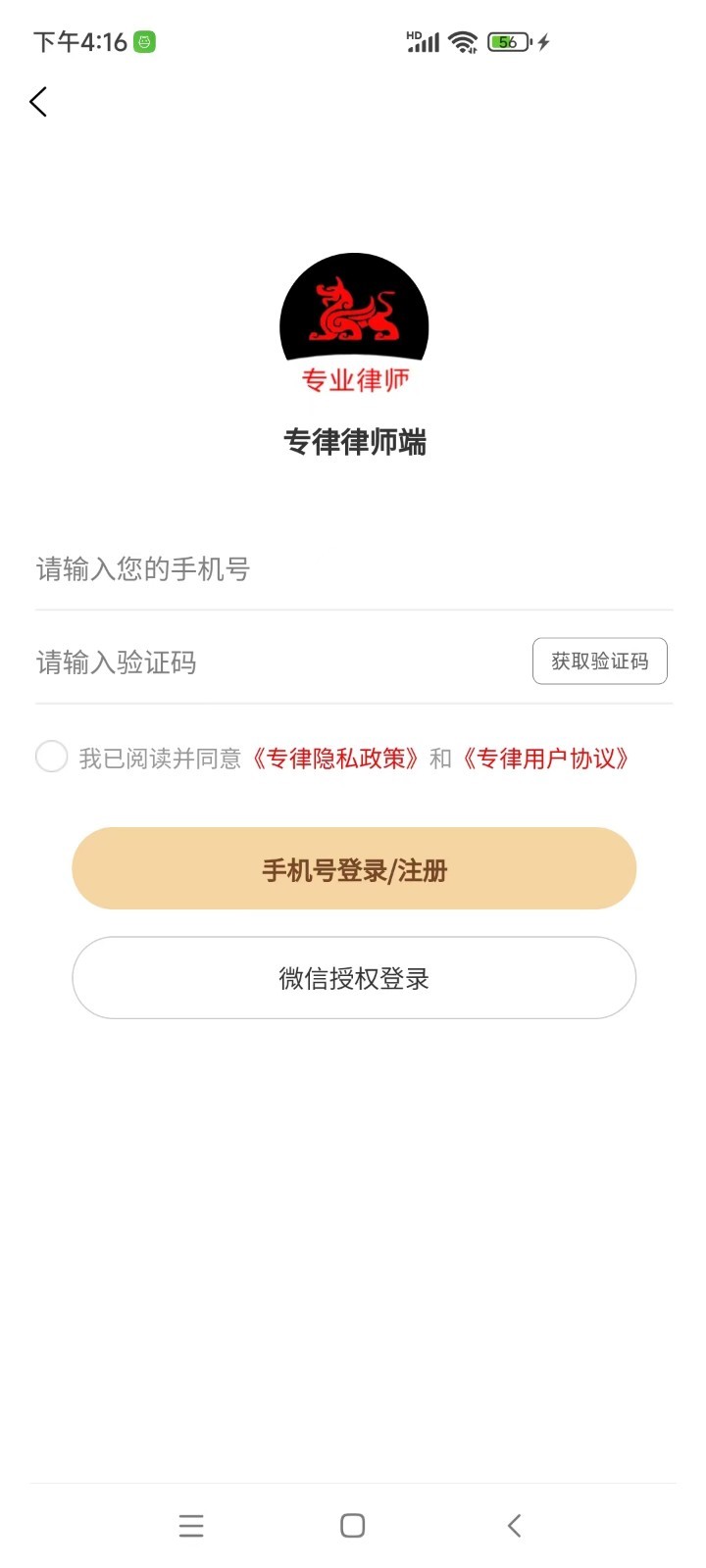Viewport: 706px width, 1568px height.
Task: Choose 微信授权登录
Action: [x=354, y=978]
